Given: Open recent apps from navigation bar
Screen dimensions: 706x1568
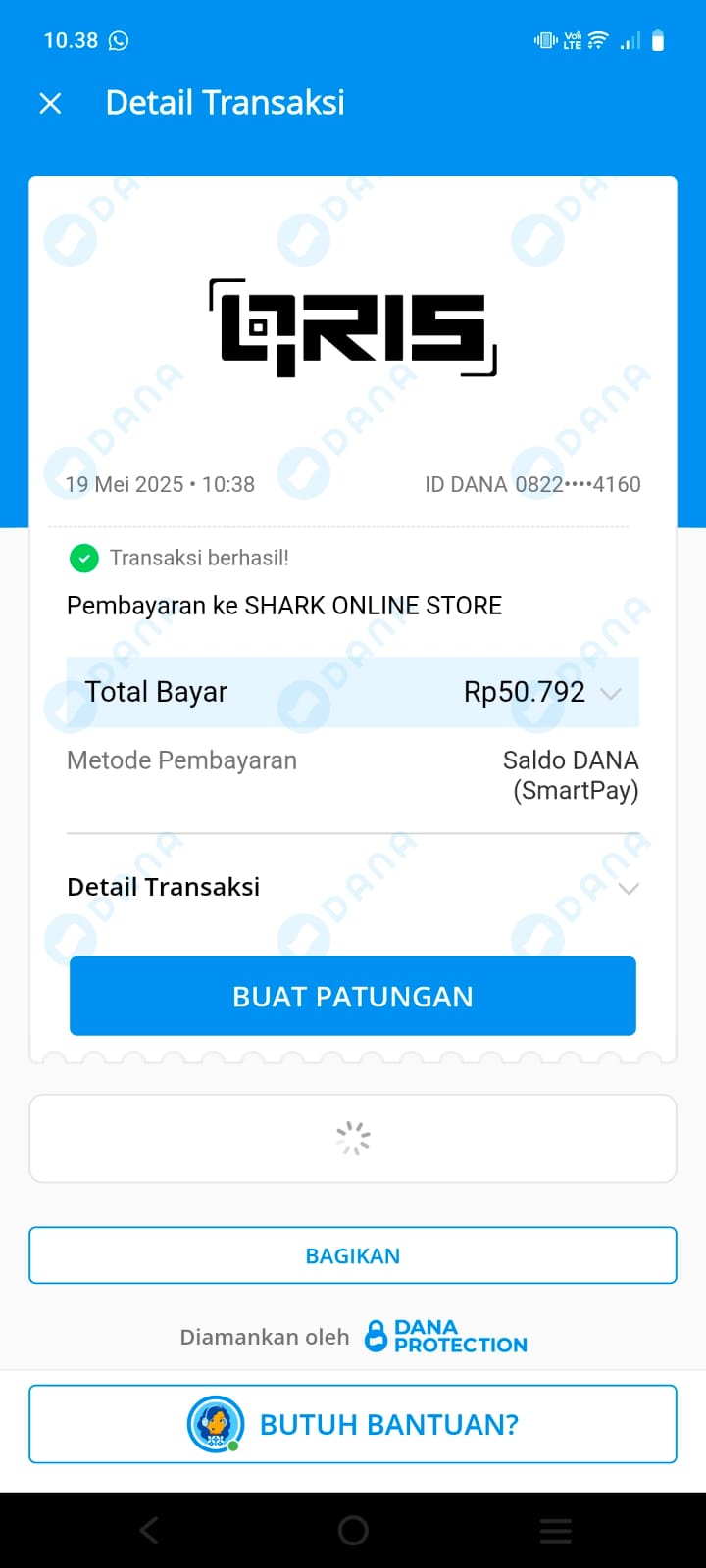Looking at the screenshot, I should (556, 1530).
